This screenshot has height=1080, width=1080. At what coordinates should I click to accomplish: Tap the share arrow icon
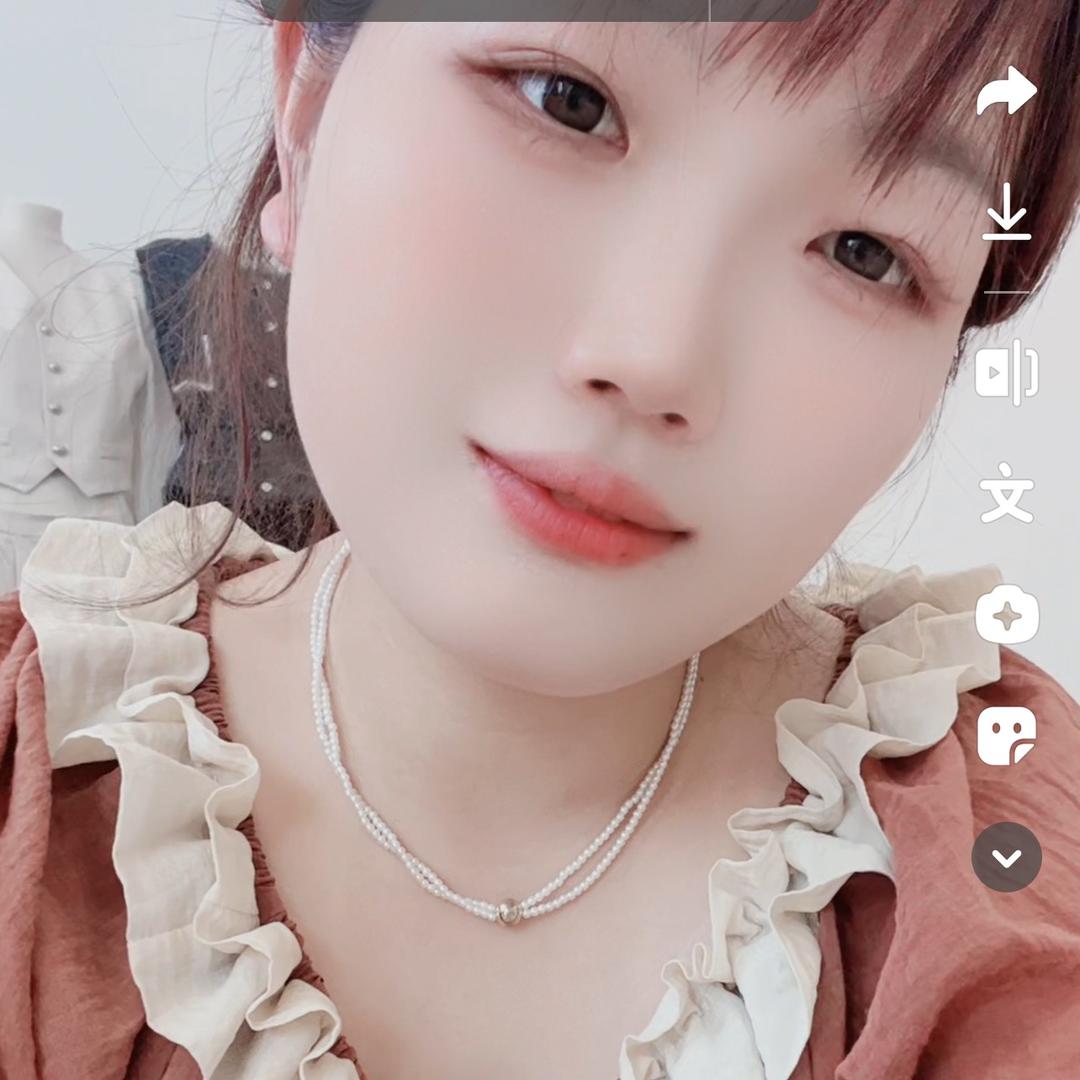pyautogui.click(x=1006, y=91)
